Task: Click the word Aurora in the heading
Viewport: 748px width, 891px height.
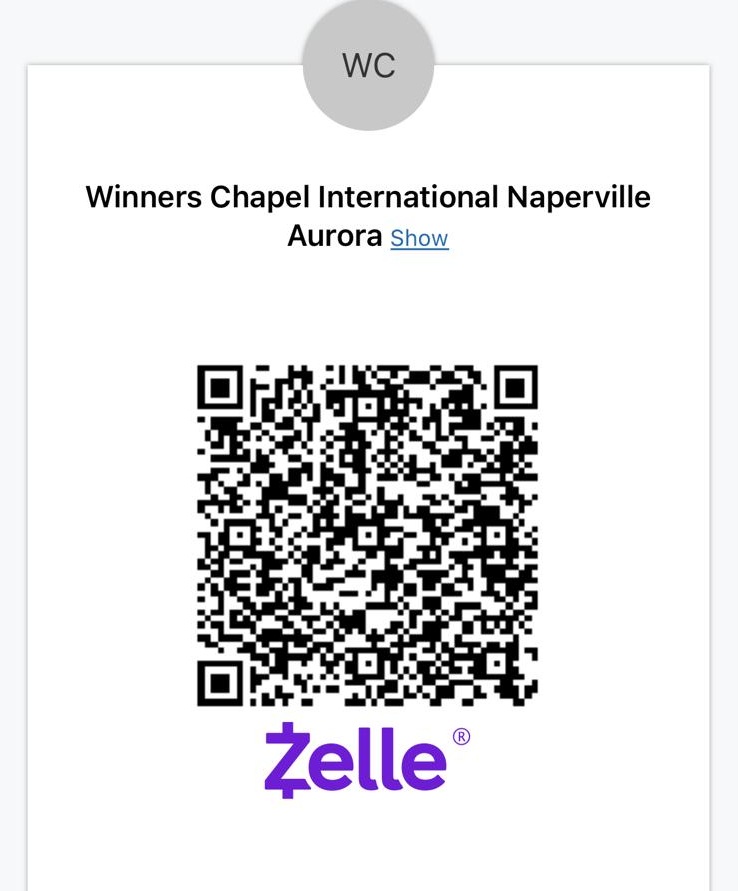Action: pos(333,238)
